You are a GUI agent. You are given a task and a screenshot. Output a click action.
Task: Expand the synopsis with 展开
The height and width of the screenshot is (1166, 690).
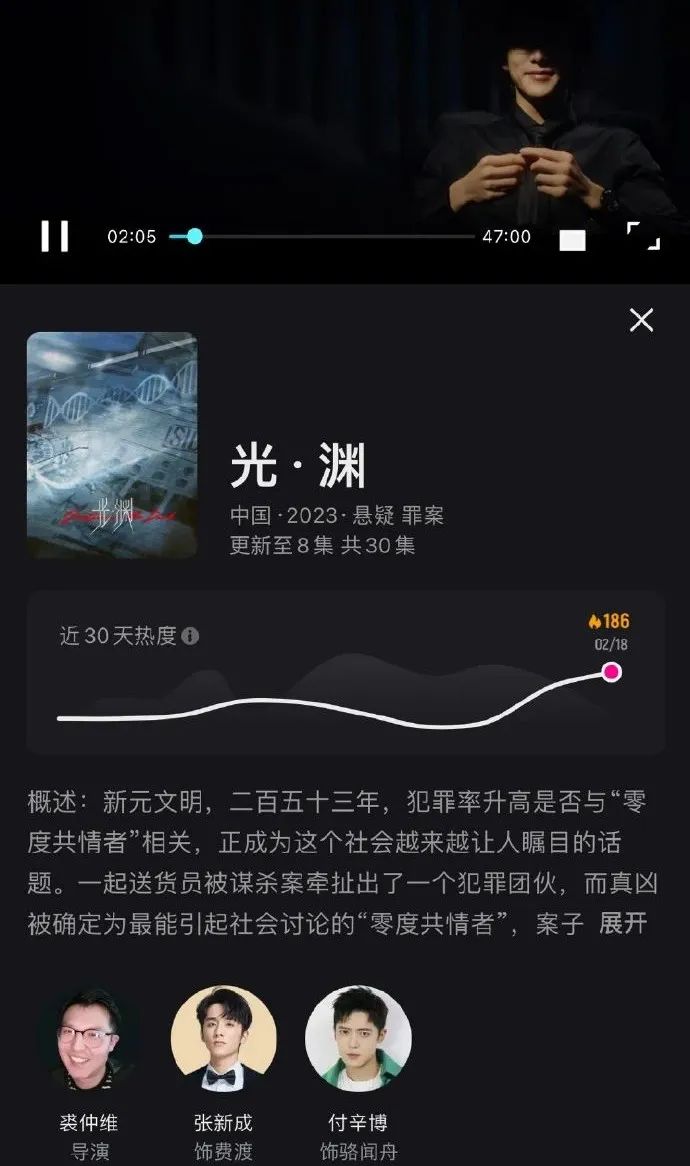coord(623,924)
